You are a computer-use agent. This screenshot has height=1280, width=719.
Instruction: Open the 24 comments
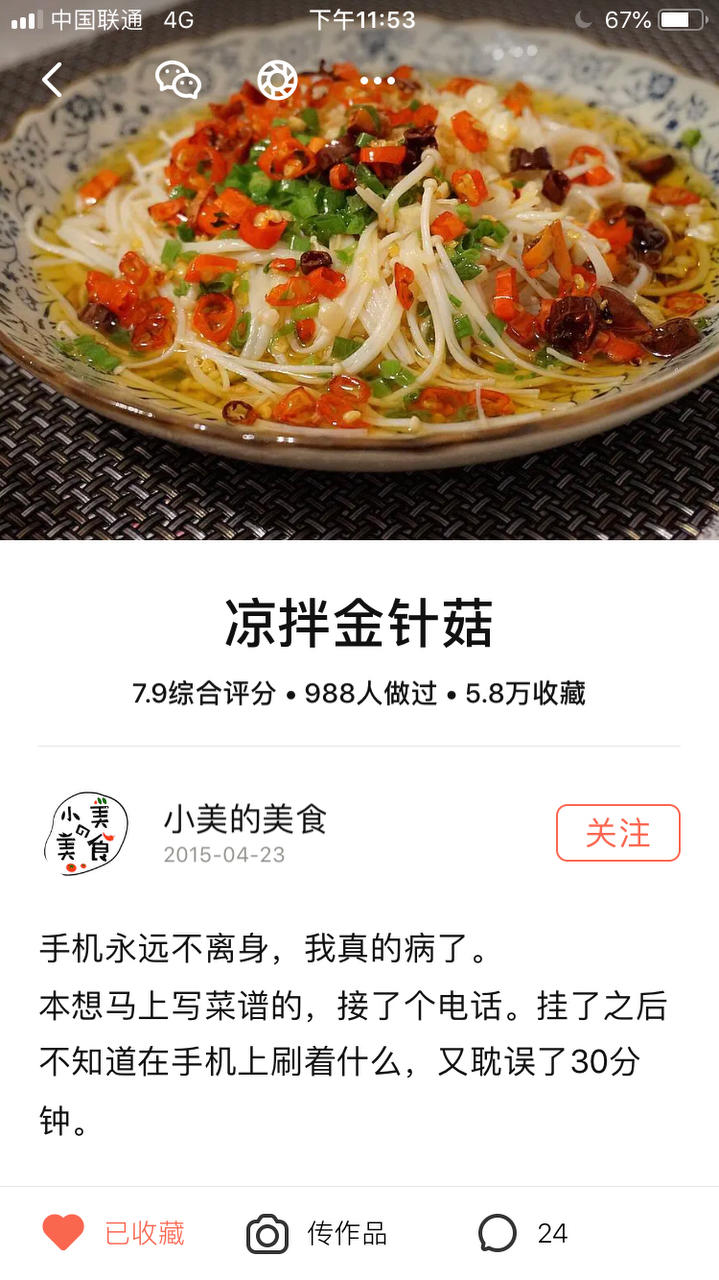523,1233
